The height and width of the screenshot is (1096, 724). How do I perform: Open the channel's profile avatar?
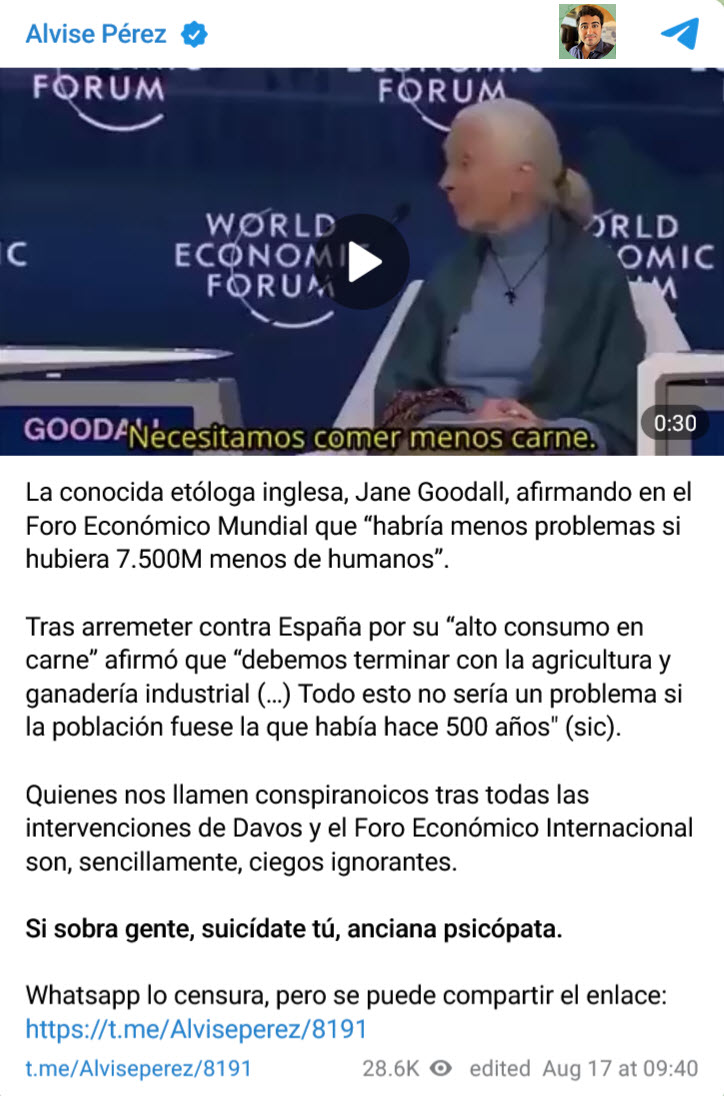587,32
